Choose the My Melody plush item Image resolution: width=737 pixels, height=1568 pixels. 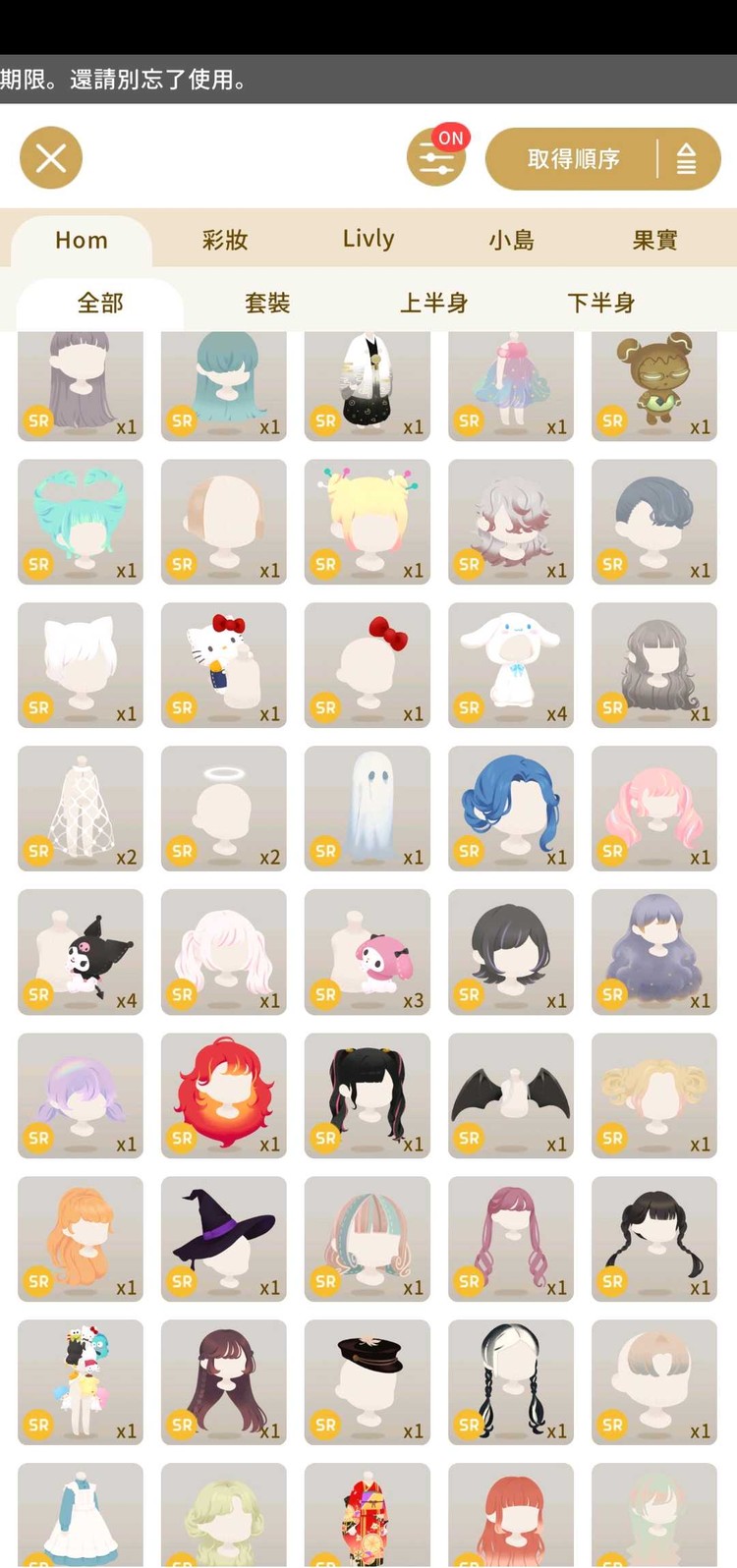(x=368, y=952)
